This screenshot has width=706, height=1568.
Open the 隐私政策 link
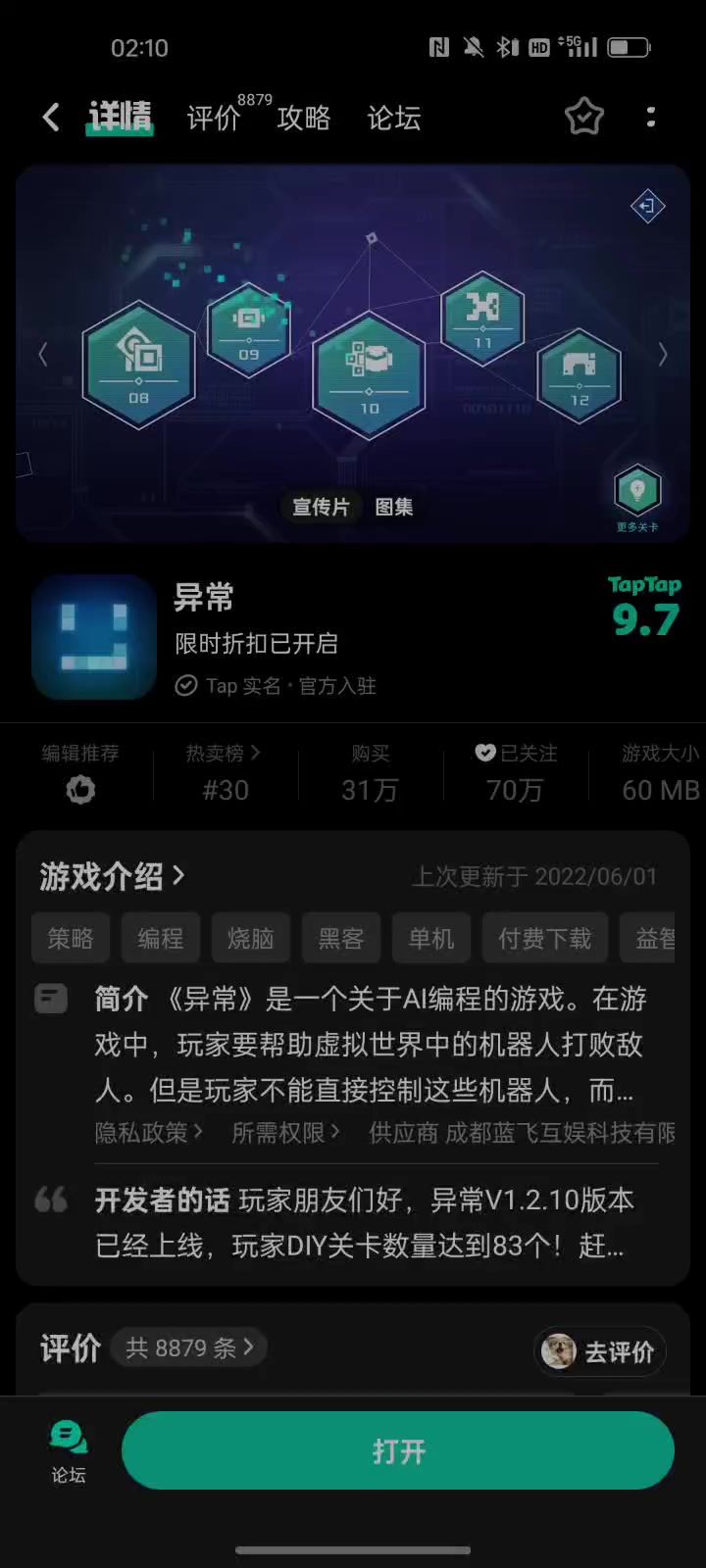coord(149,1133)
